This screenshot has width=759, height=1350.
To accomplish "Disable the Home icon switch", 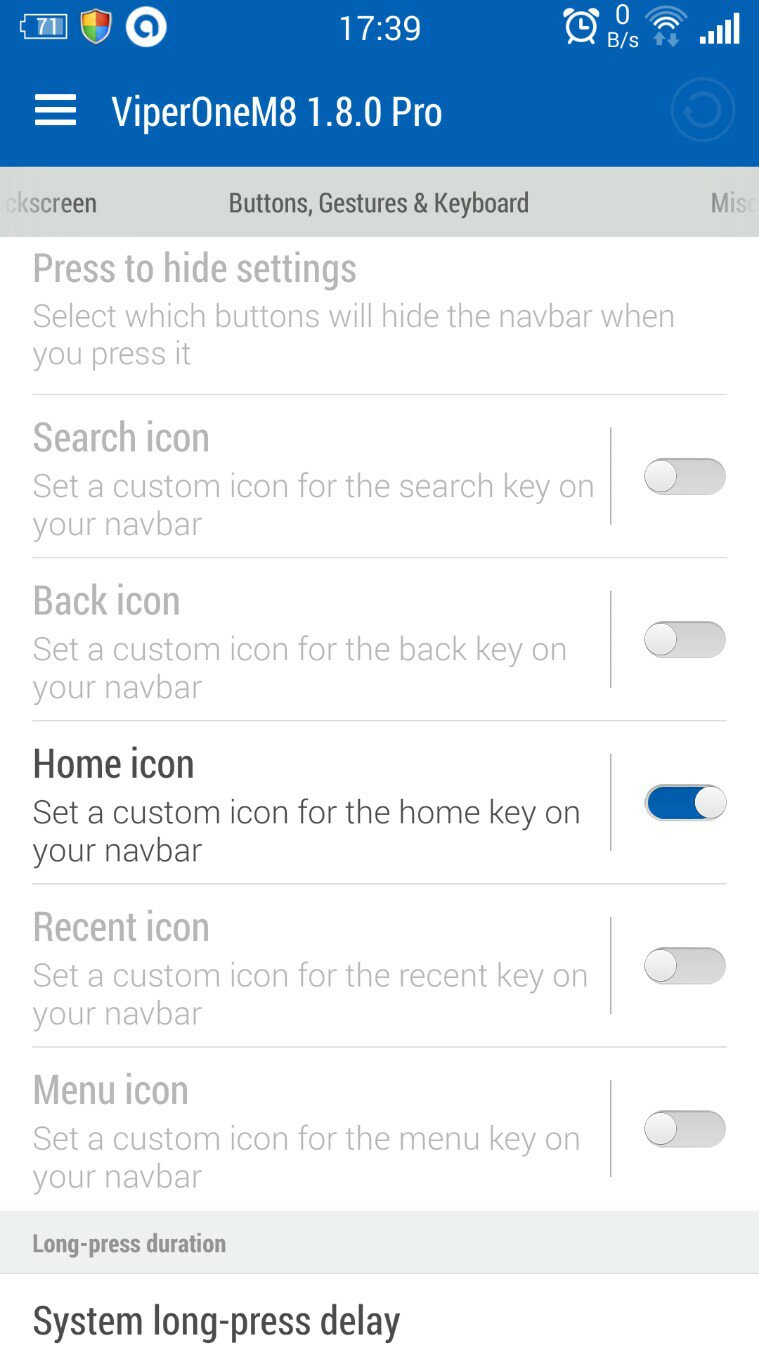I will [684, 803].
